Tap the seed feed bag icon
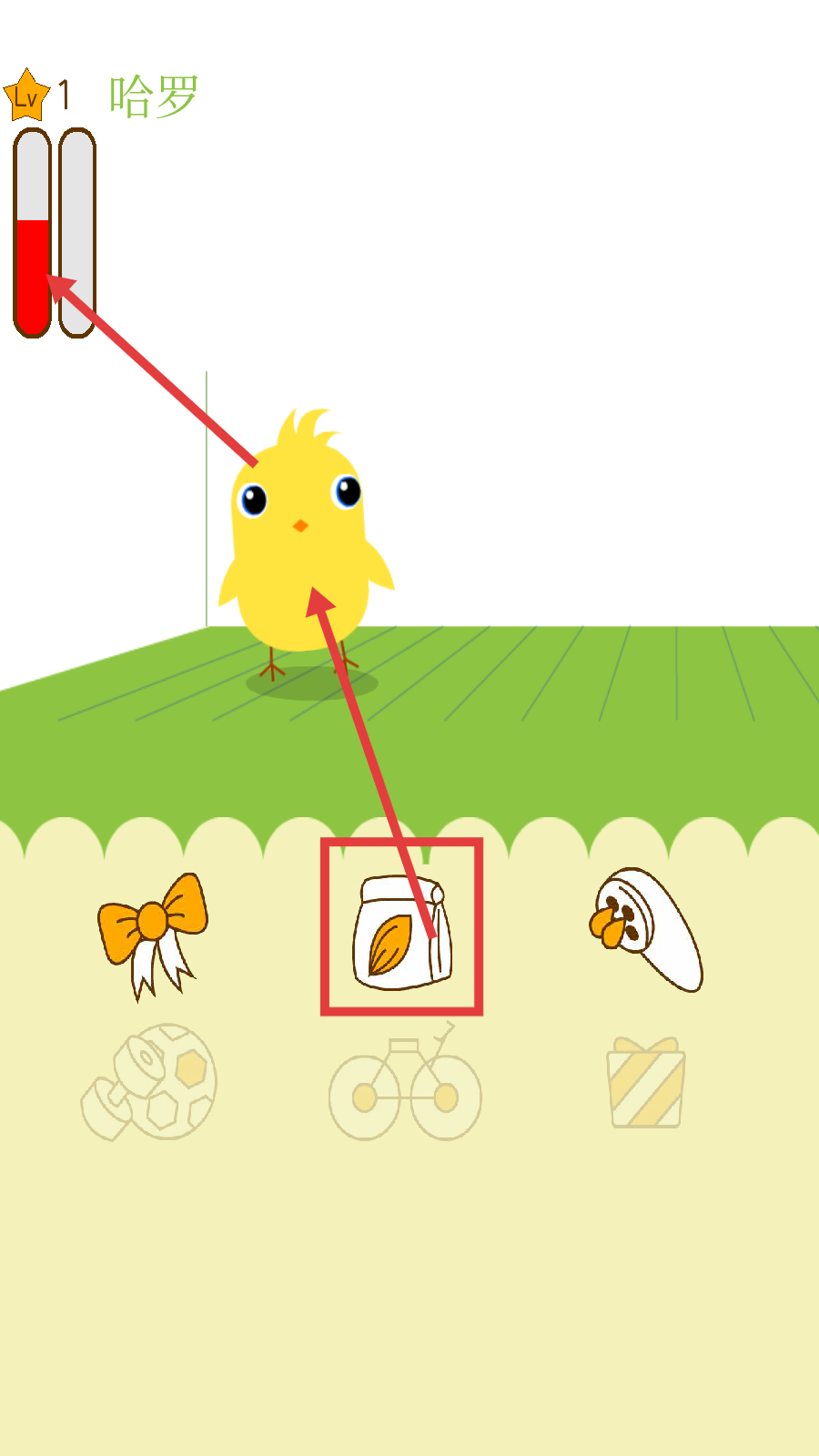The width and height of the screenshot is (819, 1456). pos(401,932)
